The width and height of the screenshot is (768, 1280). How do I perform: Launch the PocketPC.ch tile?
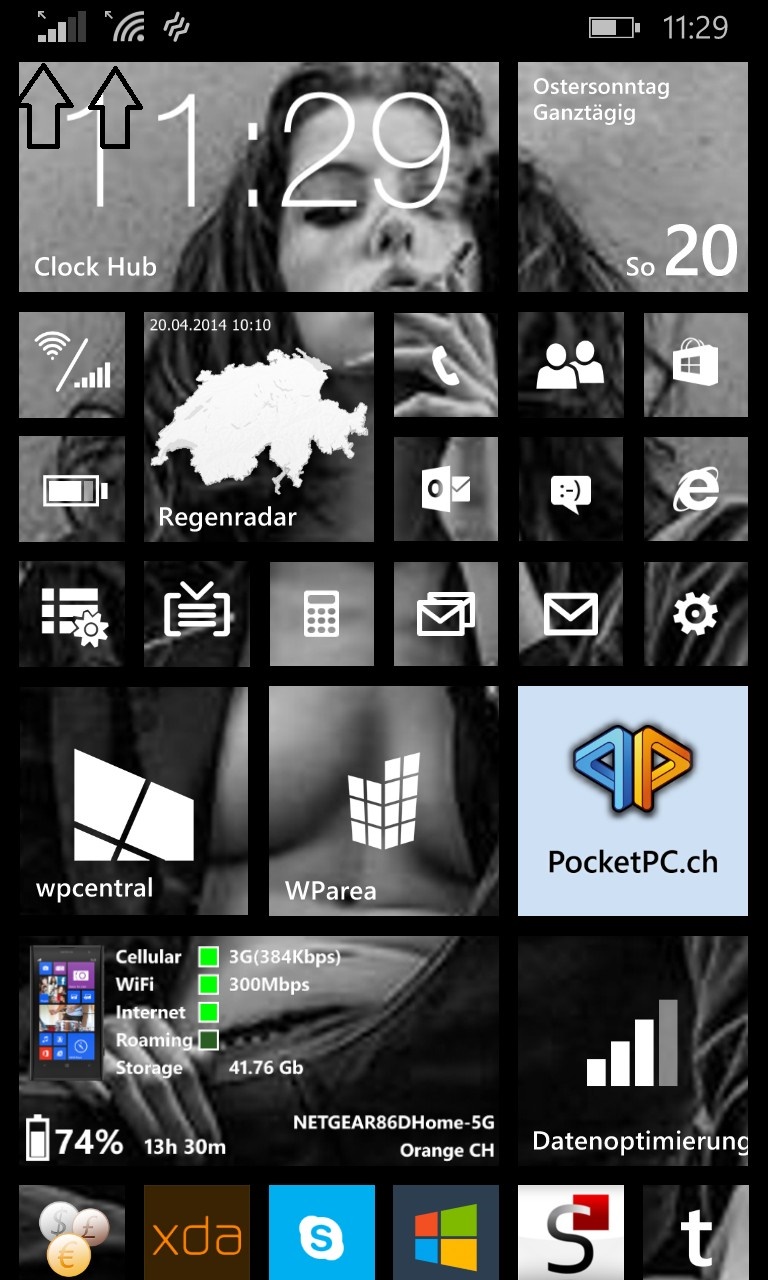tap(633, 801)
